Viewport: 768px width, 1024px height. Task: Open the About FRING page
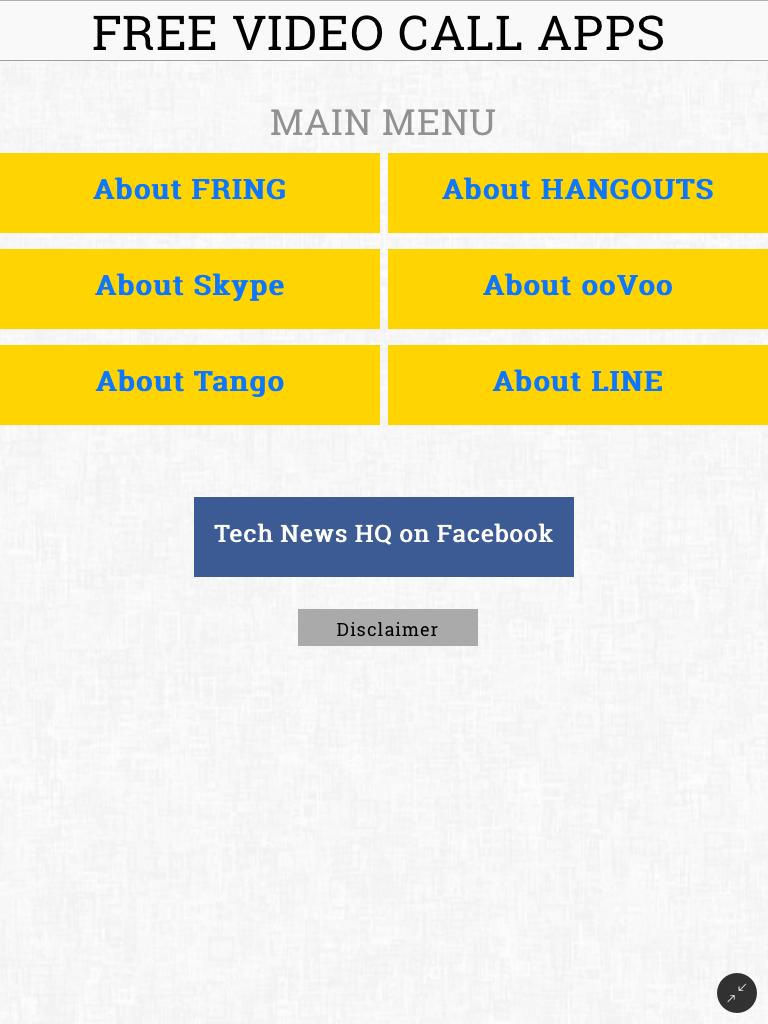190,192
